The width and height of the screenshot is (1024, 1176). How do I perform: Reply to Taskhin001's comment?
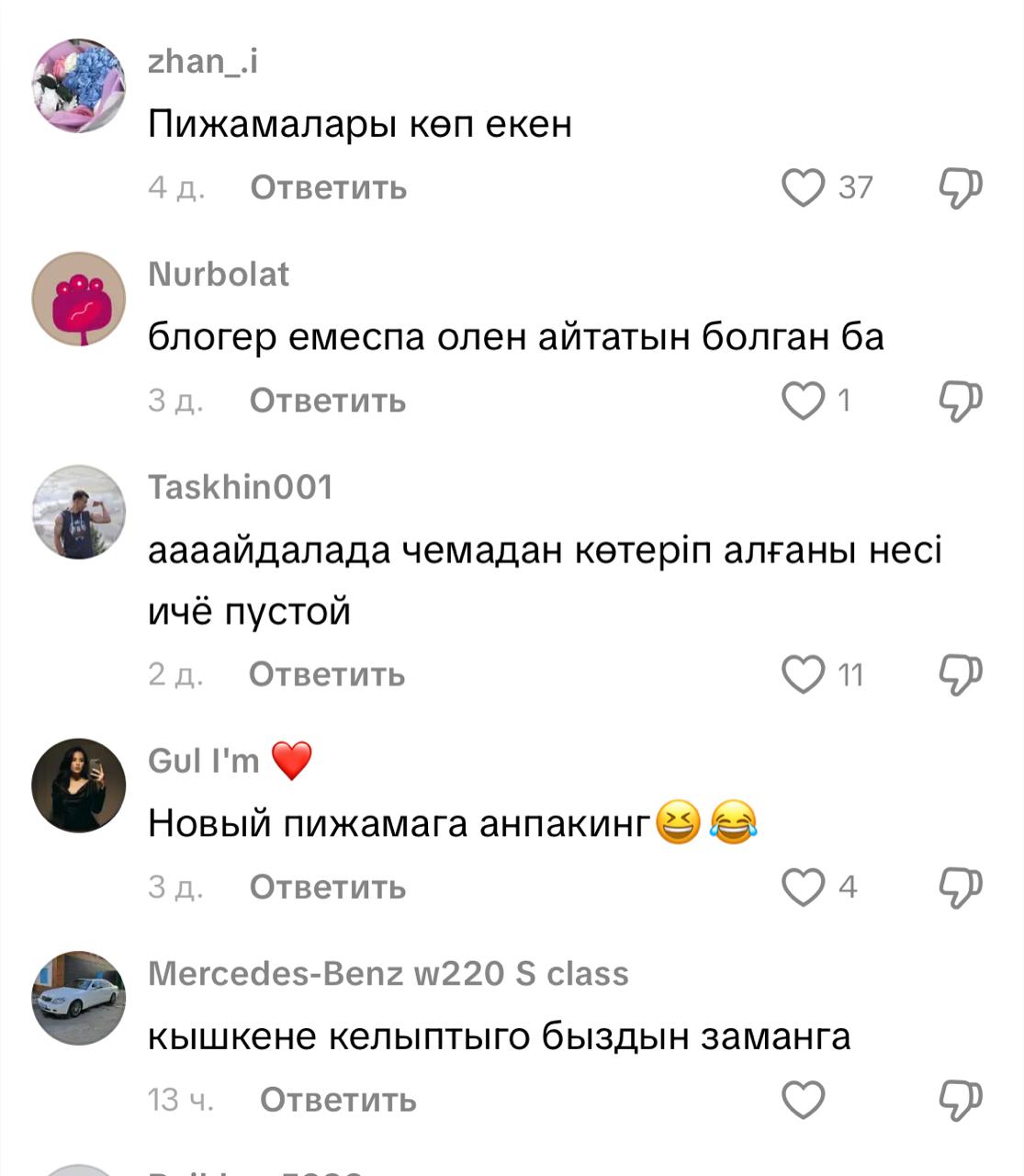[x=326, y=674]
